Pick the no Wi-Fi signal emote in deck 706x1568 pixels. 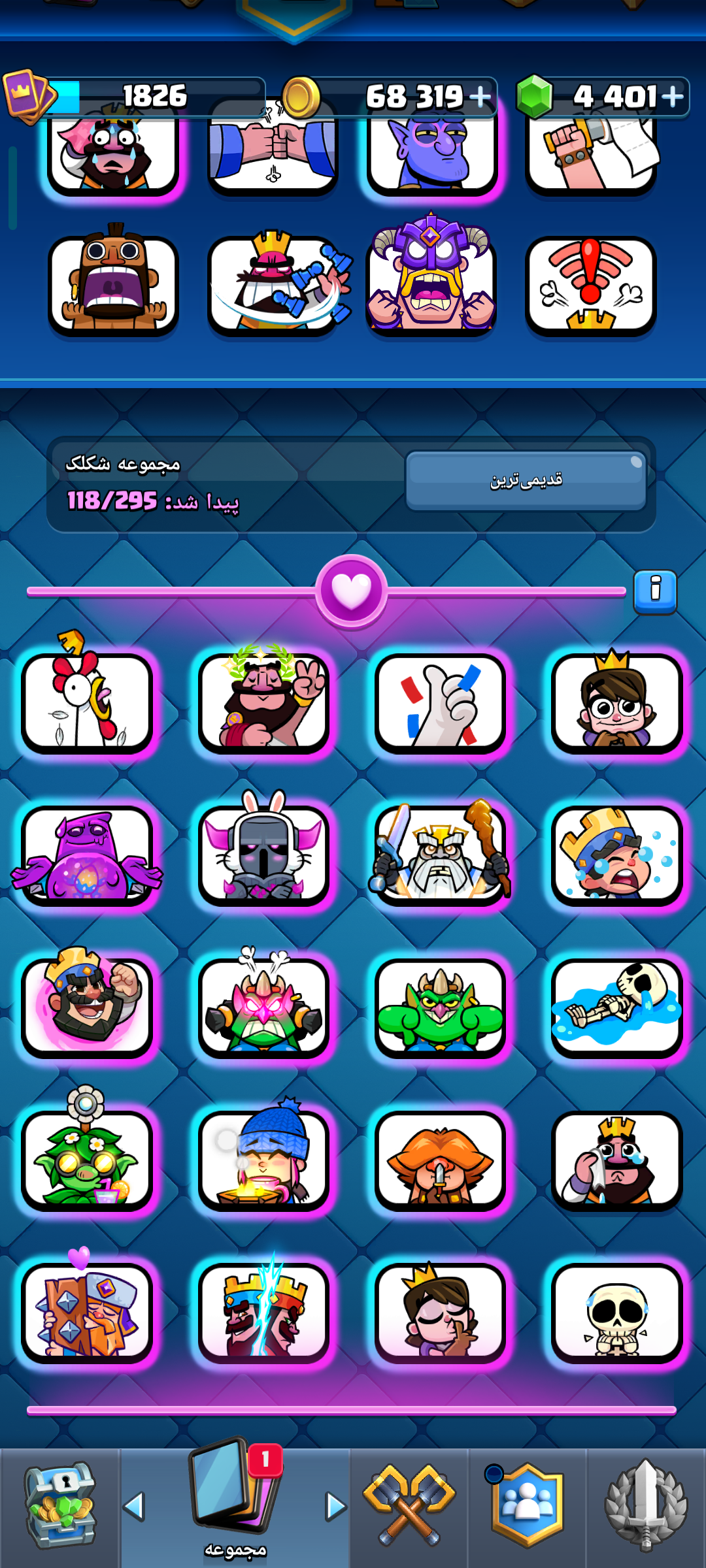click(590, 286)
